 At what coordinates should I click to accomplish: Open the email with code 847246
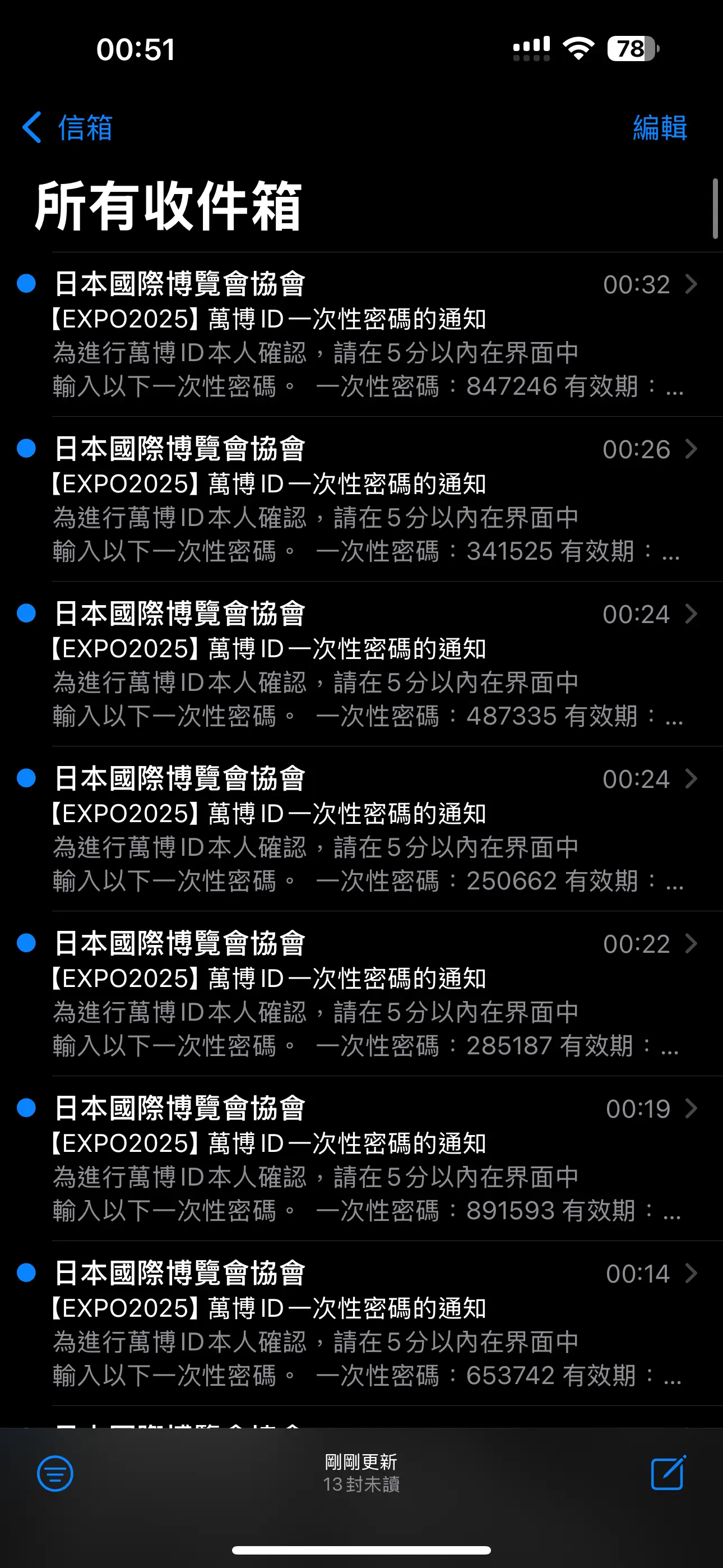361,335
